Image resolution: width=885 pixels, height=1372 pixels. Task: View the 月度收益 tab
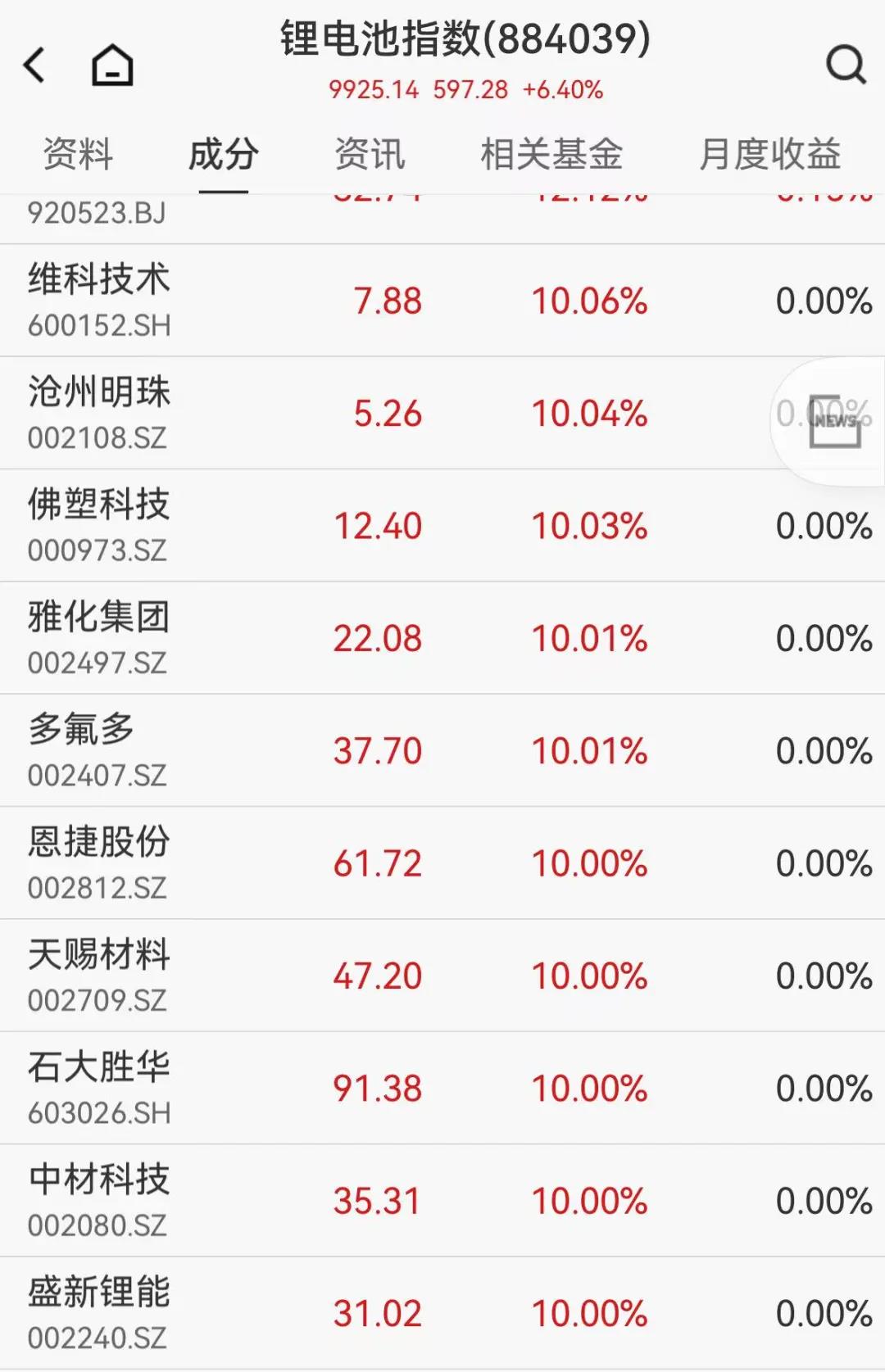pyautogui.click(x=769, y=154)
